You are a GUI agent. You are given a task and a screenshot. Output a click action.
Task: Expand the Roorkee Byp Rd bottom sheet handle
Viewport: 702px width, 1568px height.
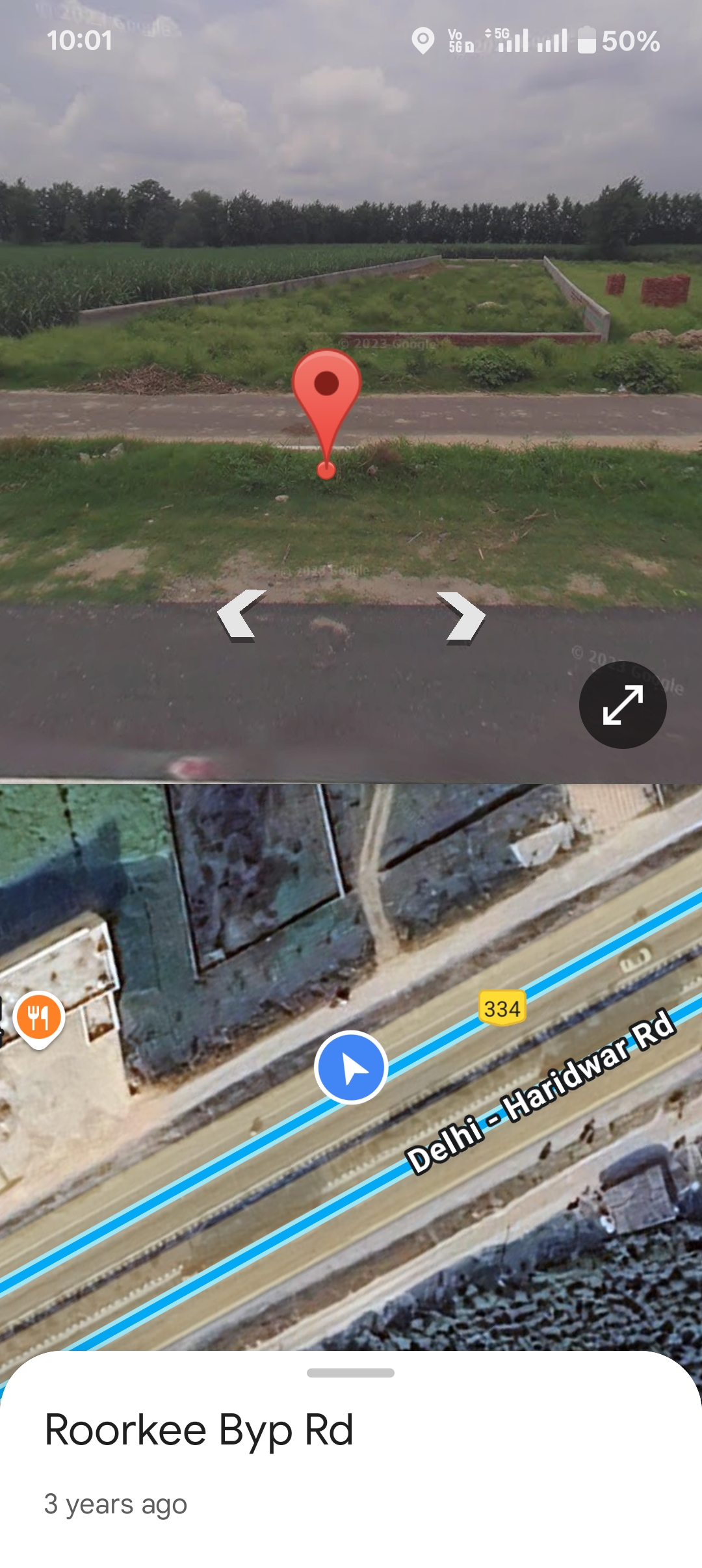coord(350,1372)
